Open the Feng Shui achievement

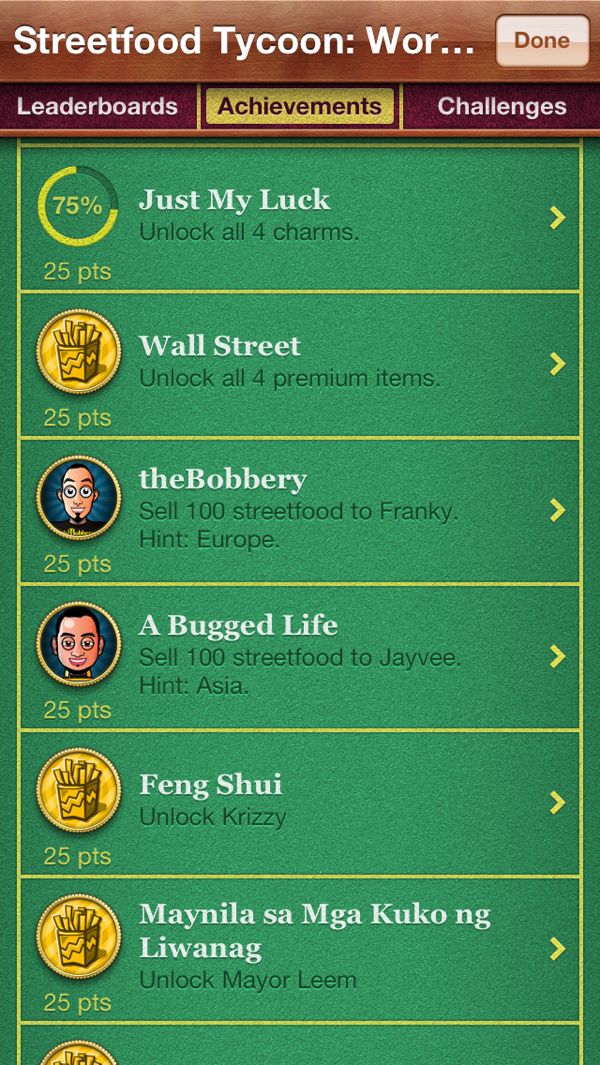coord(300,802)
